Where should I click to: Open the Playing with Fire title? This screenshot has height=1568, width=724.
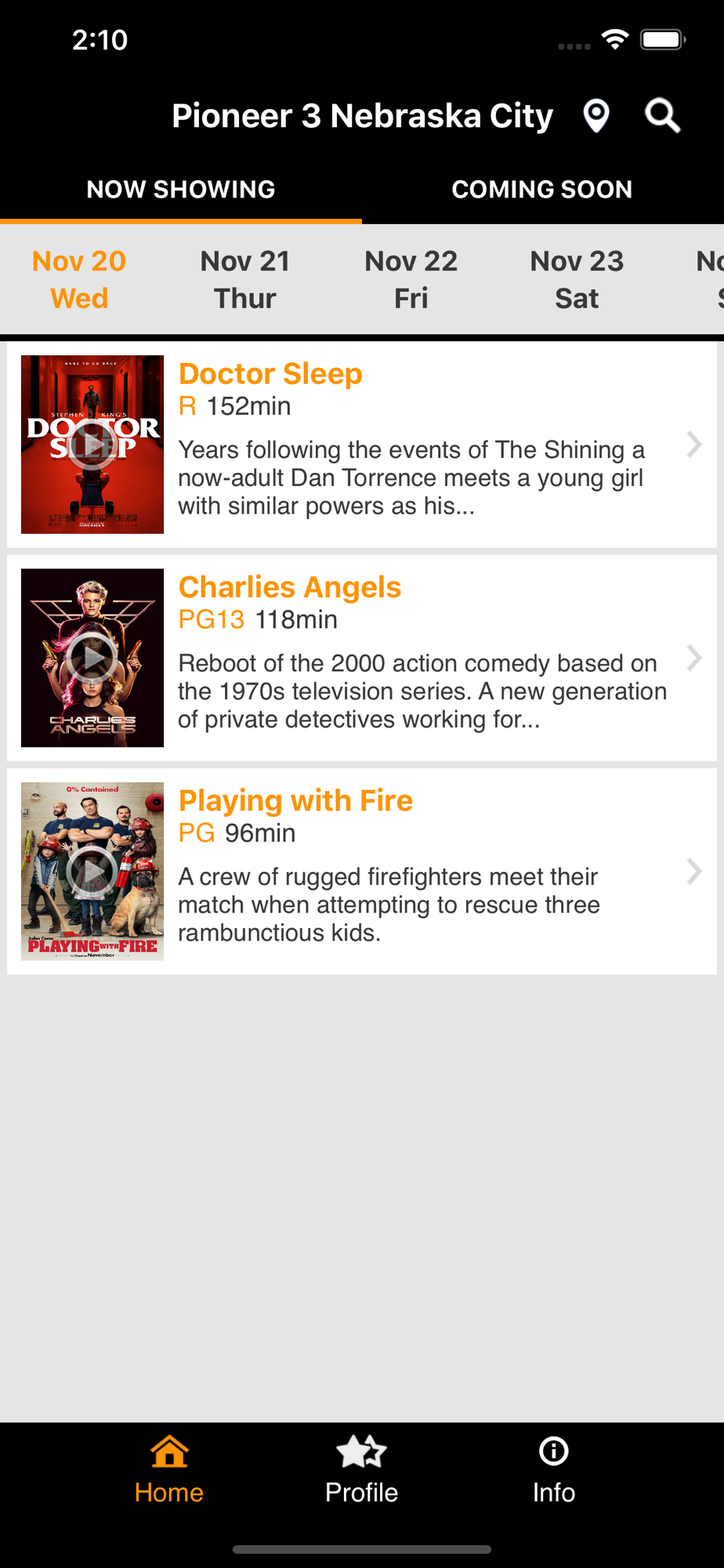tap(295, 800)
